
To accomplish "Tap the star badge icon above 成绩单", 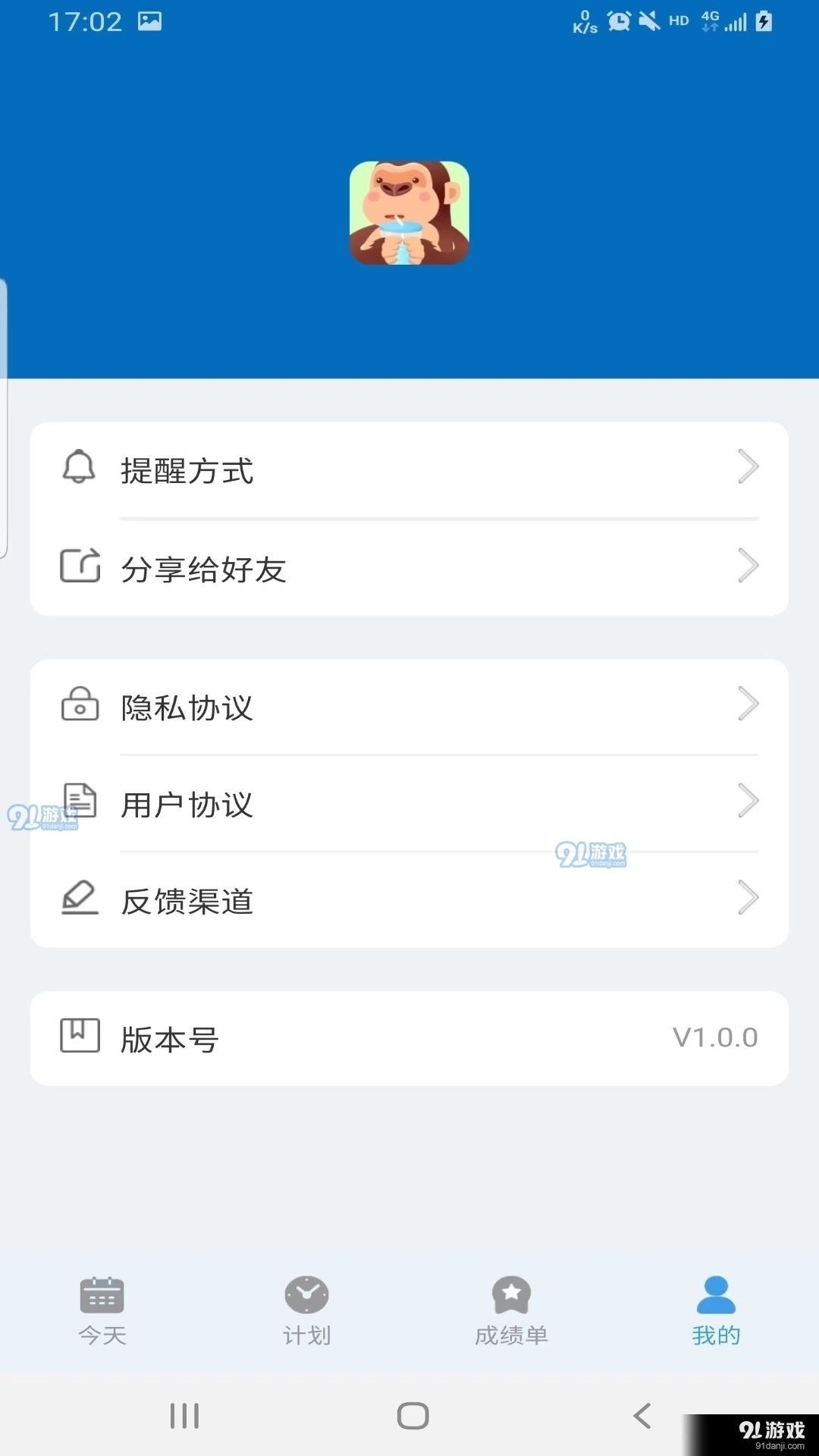I will (510, 1294).
